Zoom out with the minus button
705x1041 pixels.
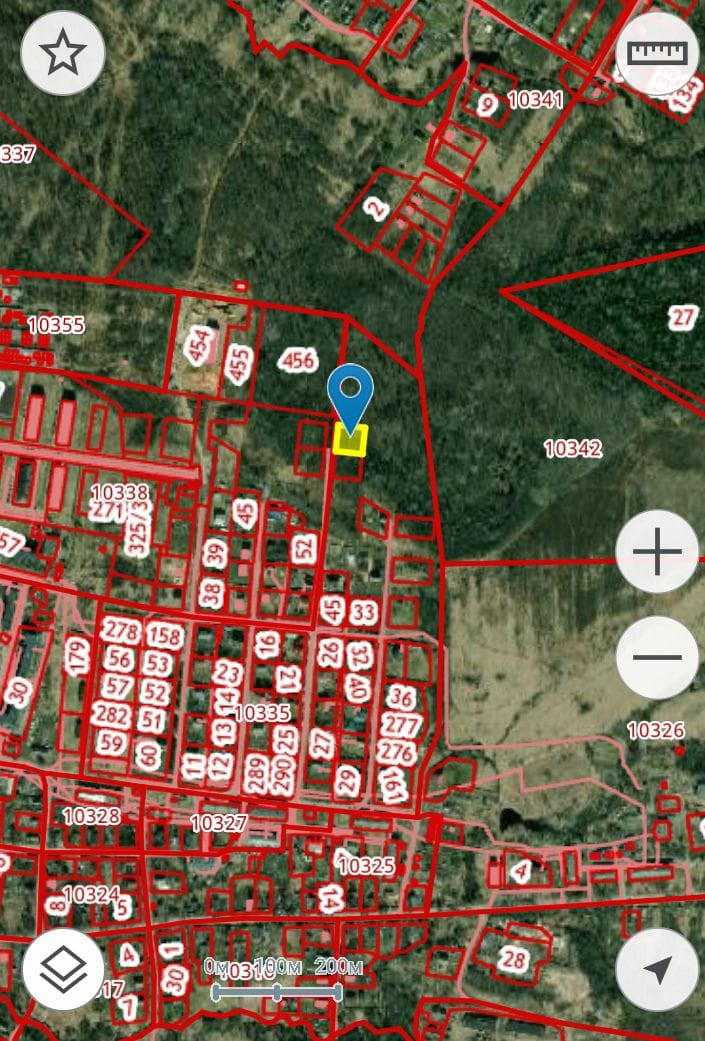pos(657,657)
